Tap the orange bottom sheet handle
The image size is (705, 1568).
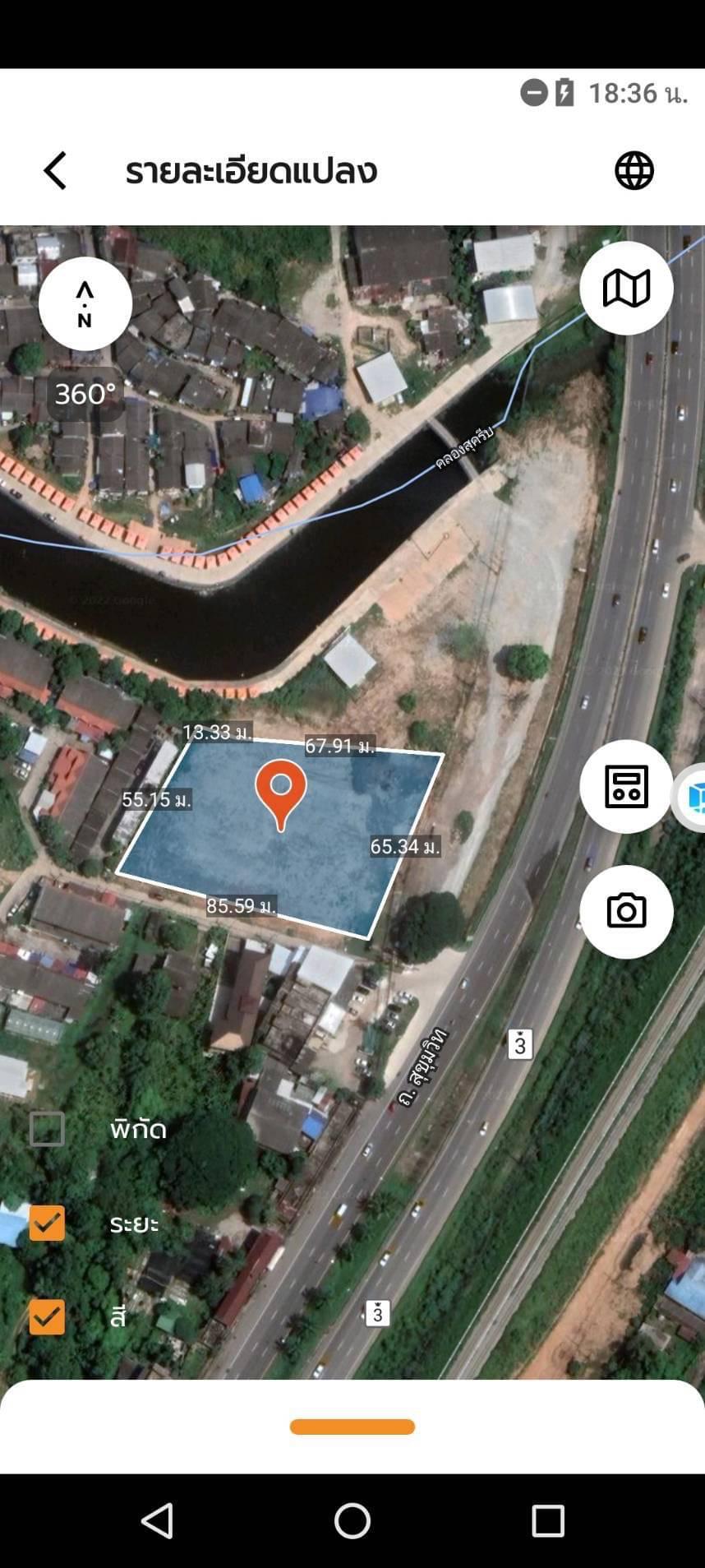(x=352, y=1427)
